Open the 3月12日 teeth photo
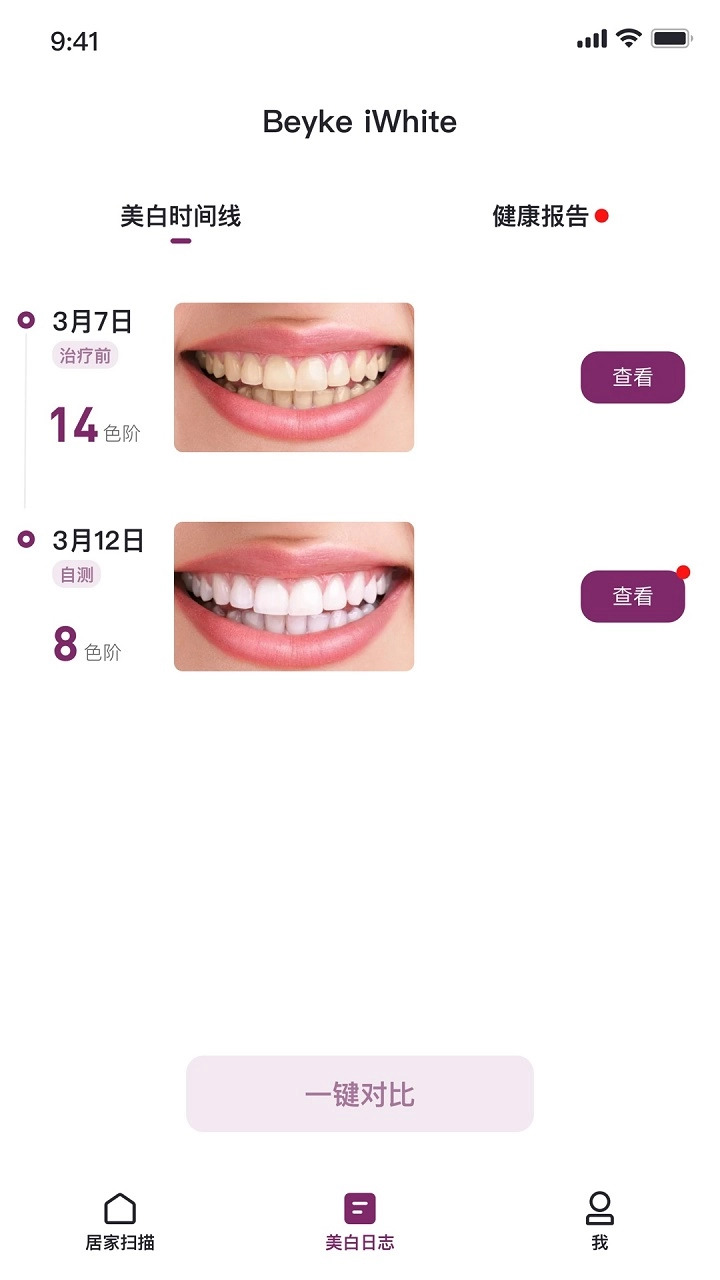The width and height of the screenshot is (720, 1280). point(294,596)
